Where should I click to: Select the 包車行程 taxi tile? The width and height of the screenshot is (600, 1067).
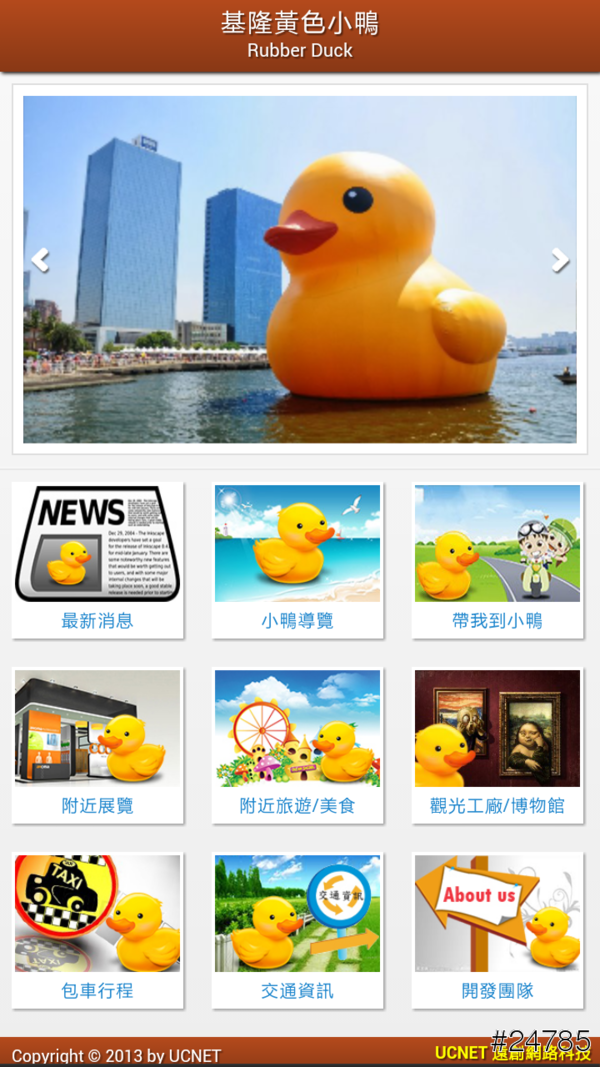(x=97, y=930)
